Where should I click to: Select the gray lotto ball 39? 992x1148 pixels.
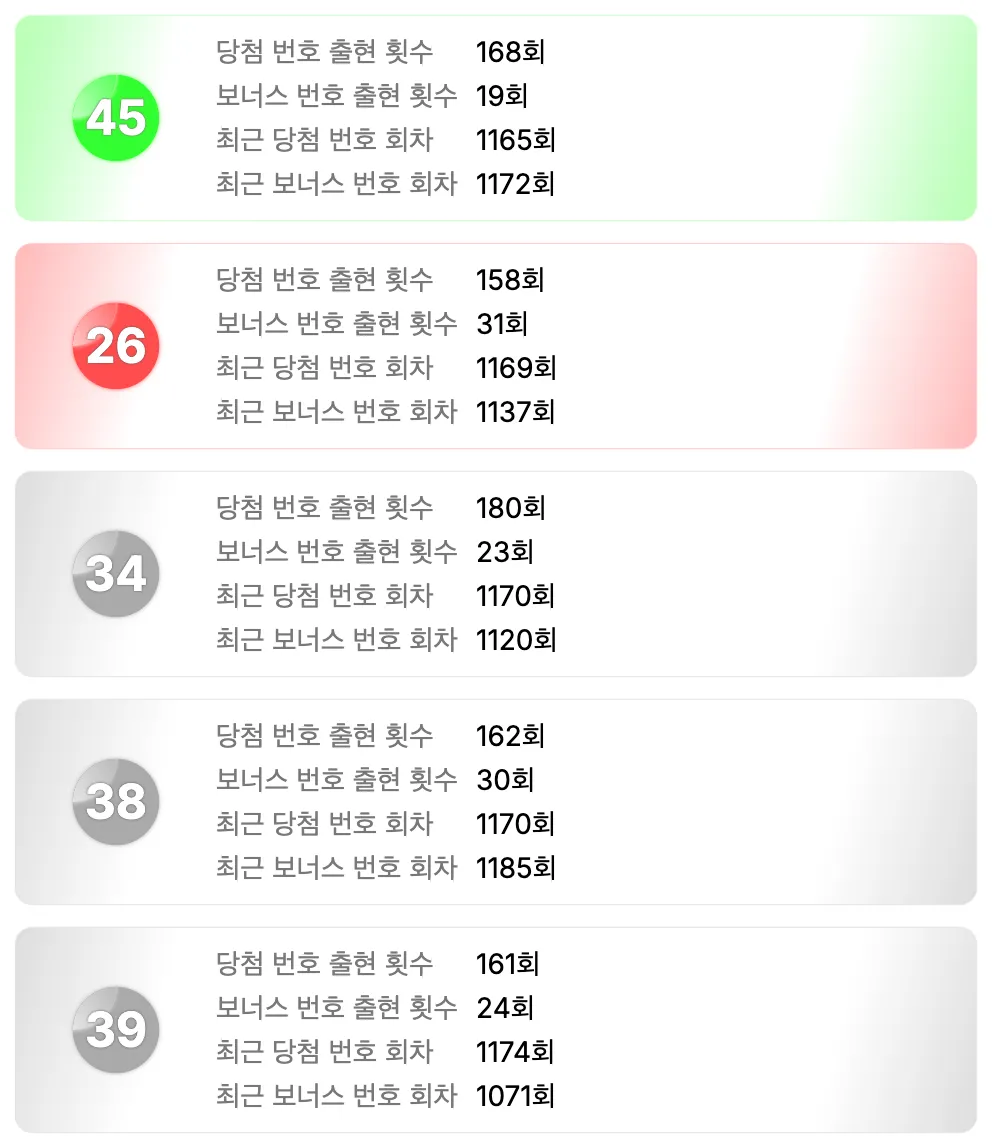(114, 1029)
